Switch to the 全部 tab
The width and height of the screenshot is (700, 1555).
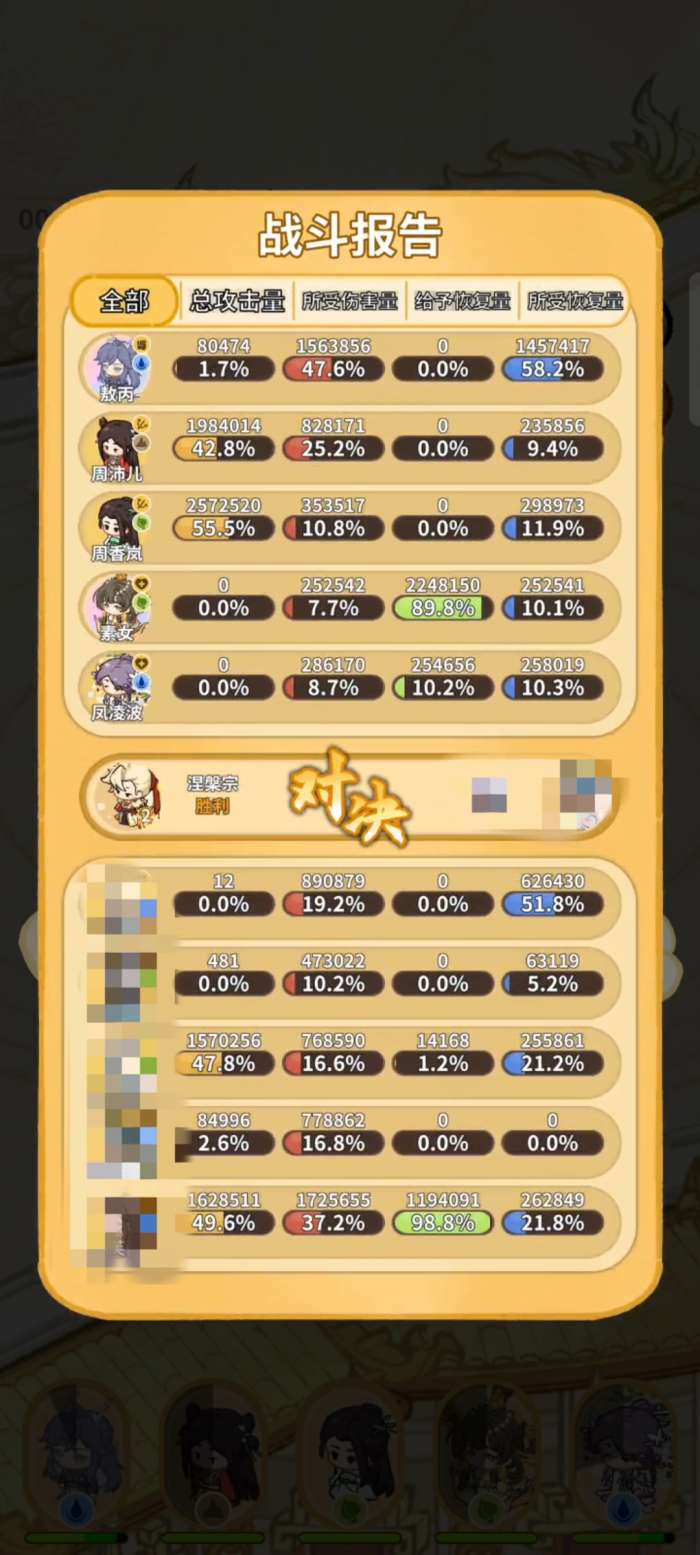coord(125,301)
